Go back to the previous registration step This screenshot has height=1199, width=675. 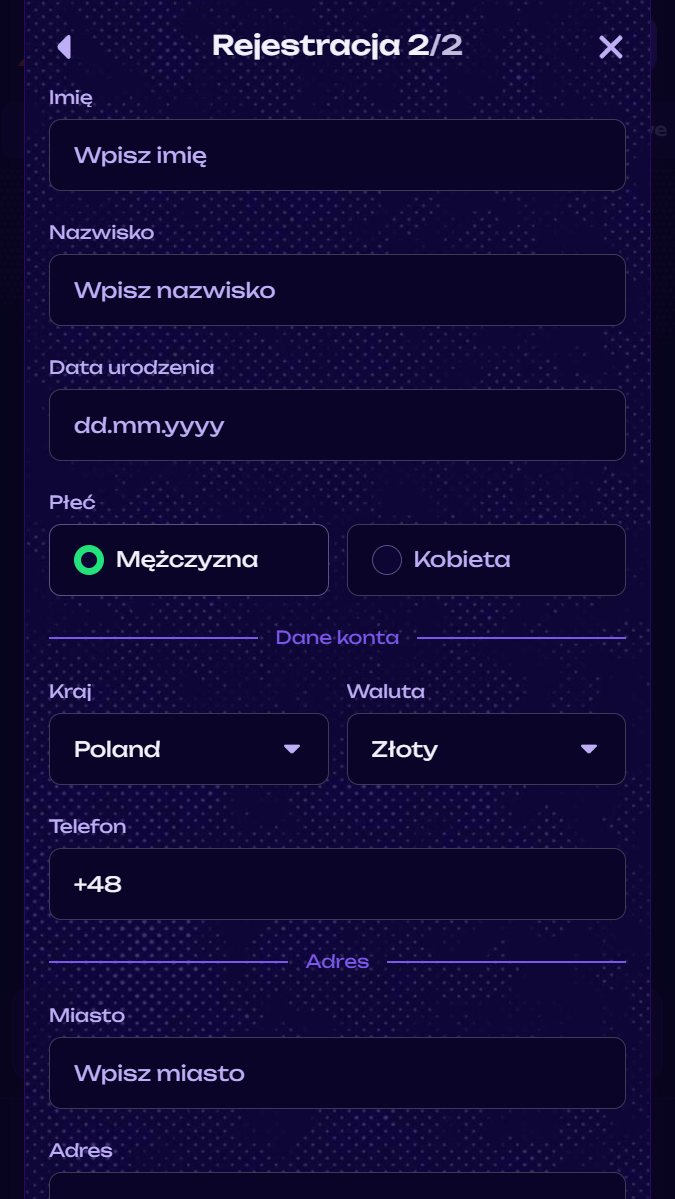point(65,47)
